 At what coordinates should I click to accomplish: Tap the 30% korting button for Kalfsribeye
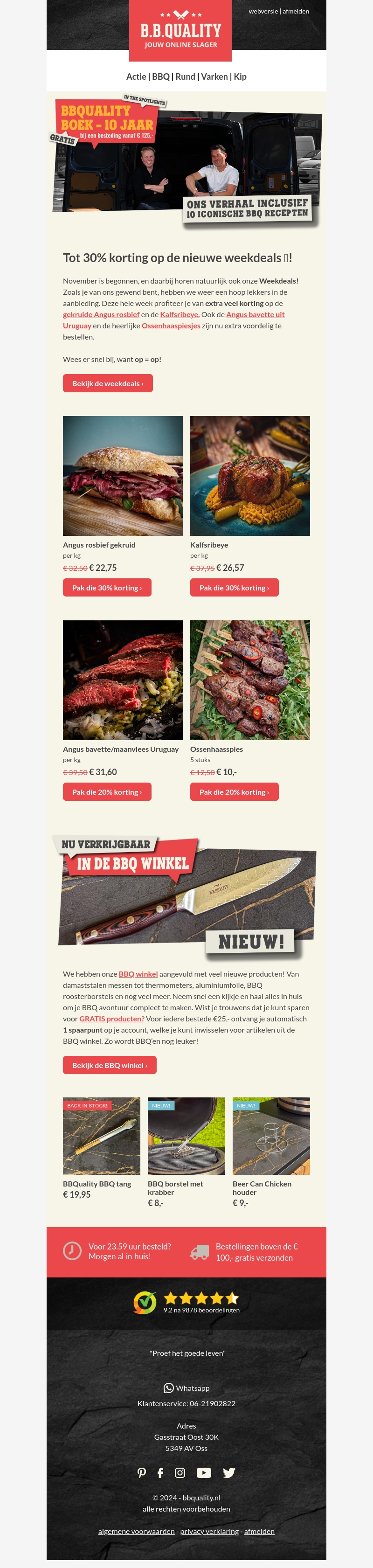pos(234,588)
